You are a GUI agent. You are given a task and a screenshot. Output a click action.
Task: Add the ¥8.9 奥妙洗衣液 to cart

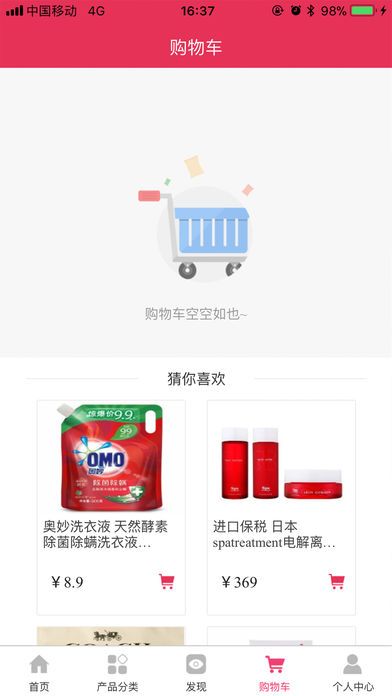(x=166, y=581)
